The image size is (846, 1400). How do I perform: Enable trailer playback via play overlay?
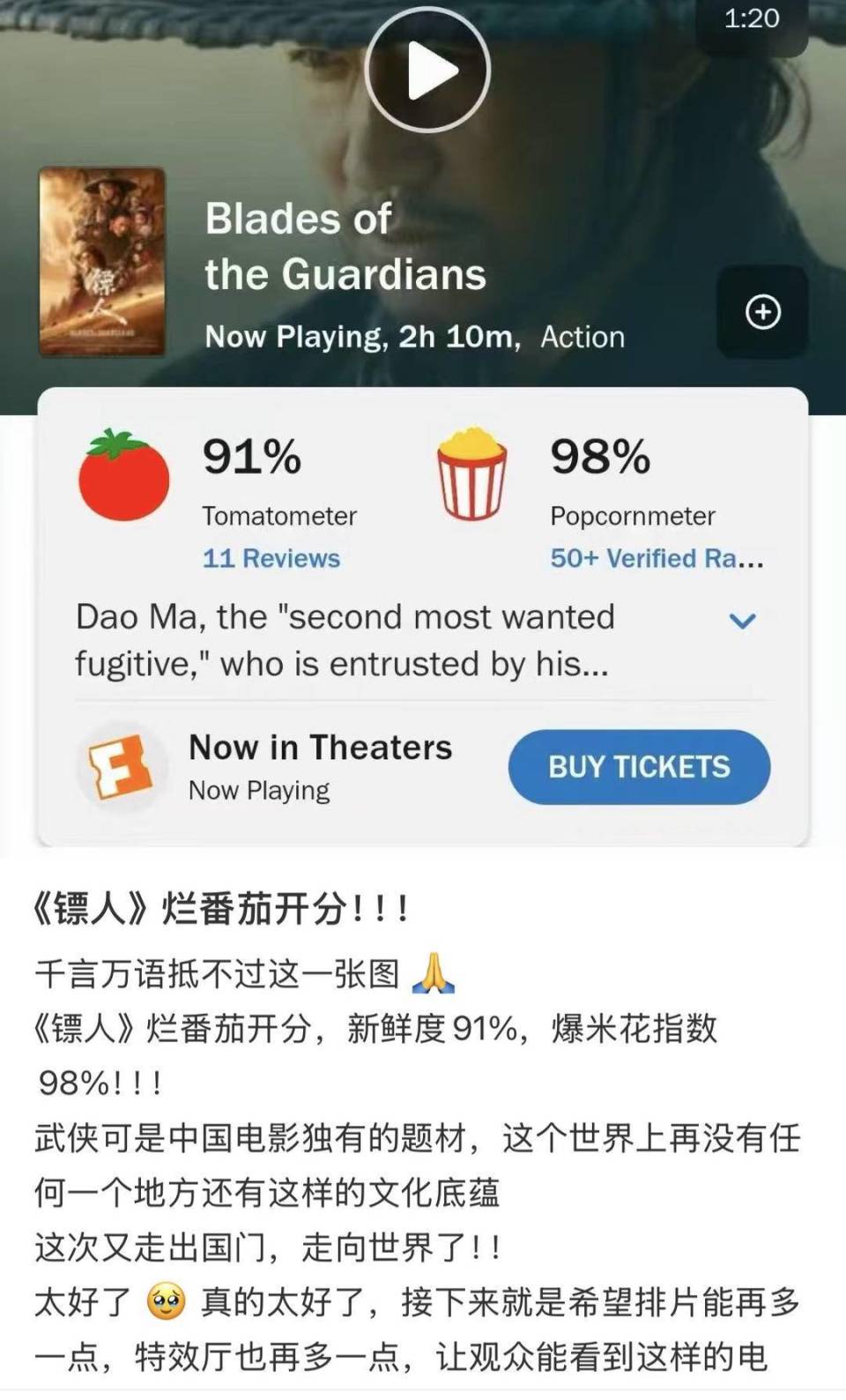point(427,71)
